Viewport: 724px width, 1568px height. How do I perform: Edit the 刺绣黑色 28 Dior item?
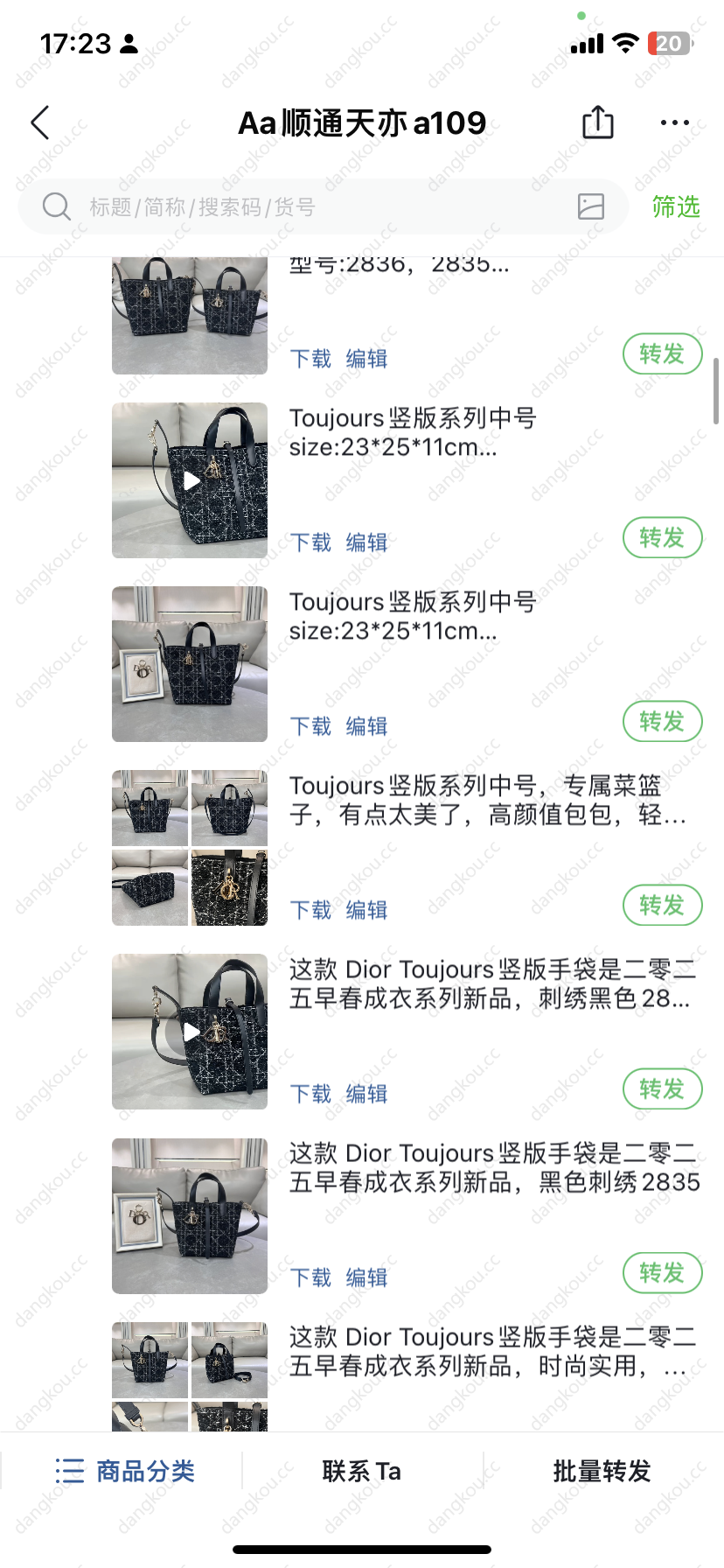[x=366, y=1094]
